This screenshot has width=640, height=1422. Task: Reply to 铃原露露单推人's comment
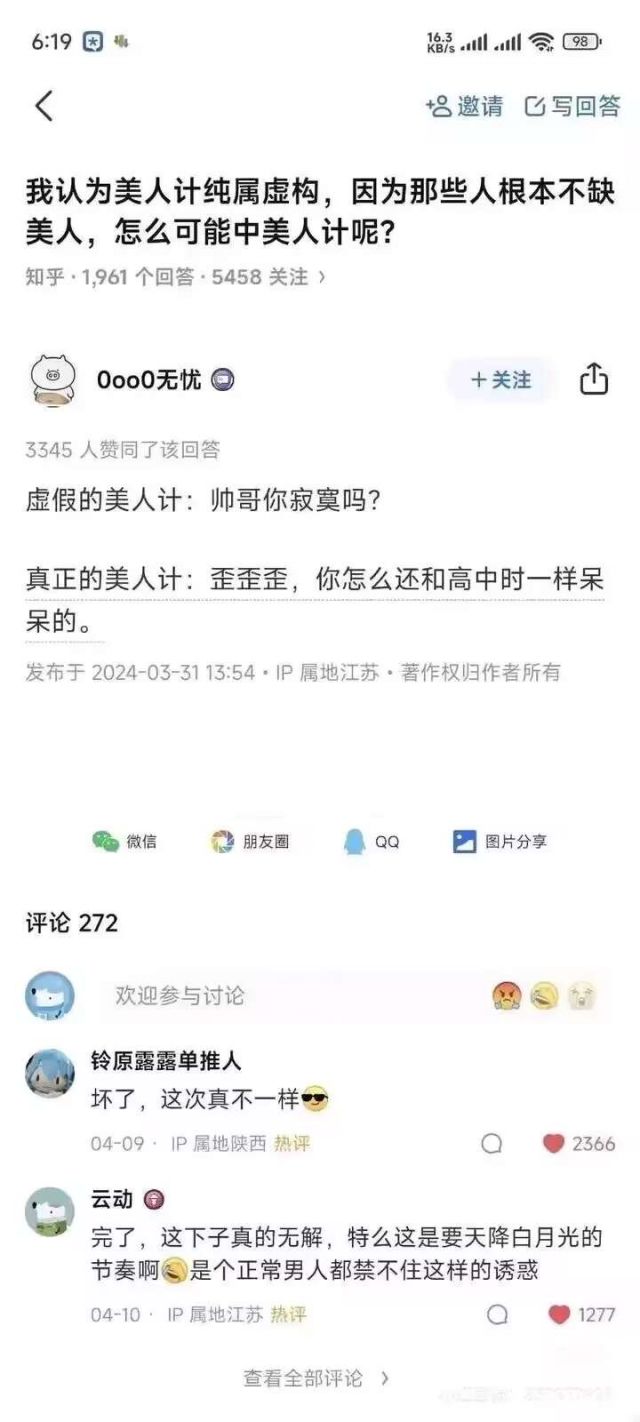[x=491, y=1144]
